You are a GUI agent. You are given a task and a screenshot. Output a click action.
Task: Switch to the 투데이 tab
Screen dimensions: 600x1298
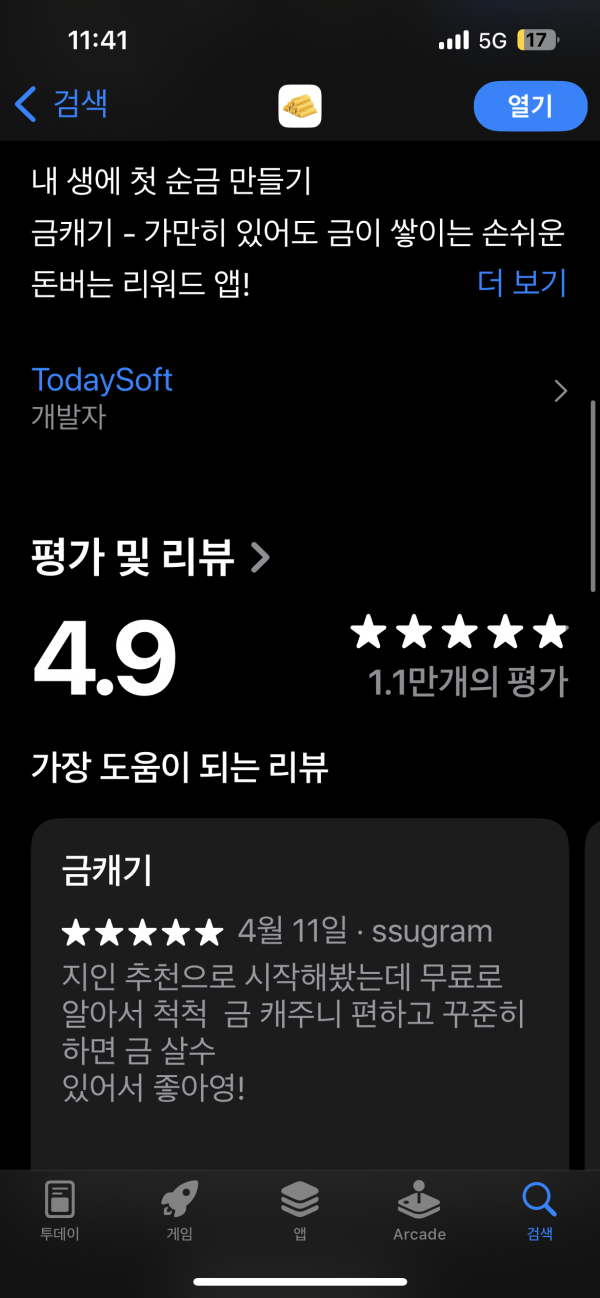(x=60, y=1210)
